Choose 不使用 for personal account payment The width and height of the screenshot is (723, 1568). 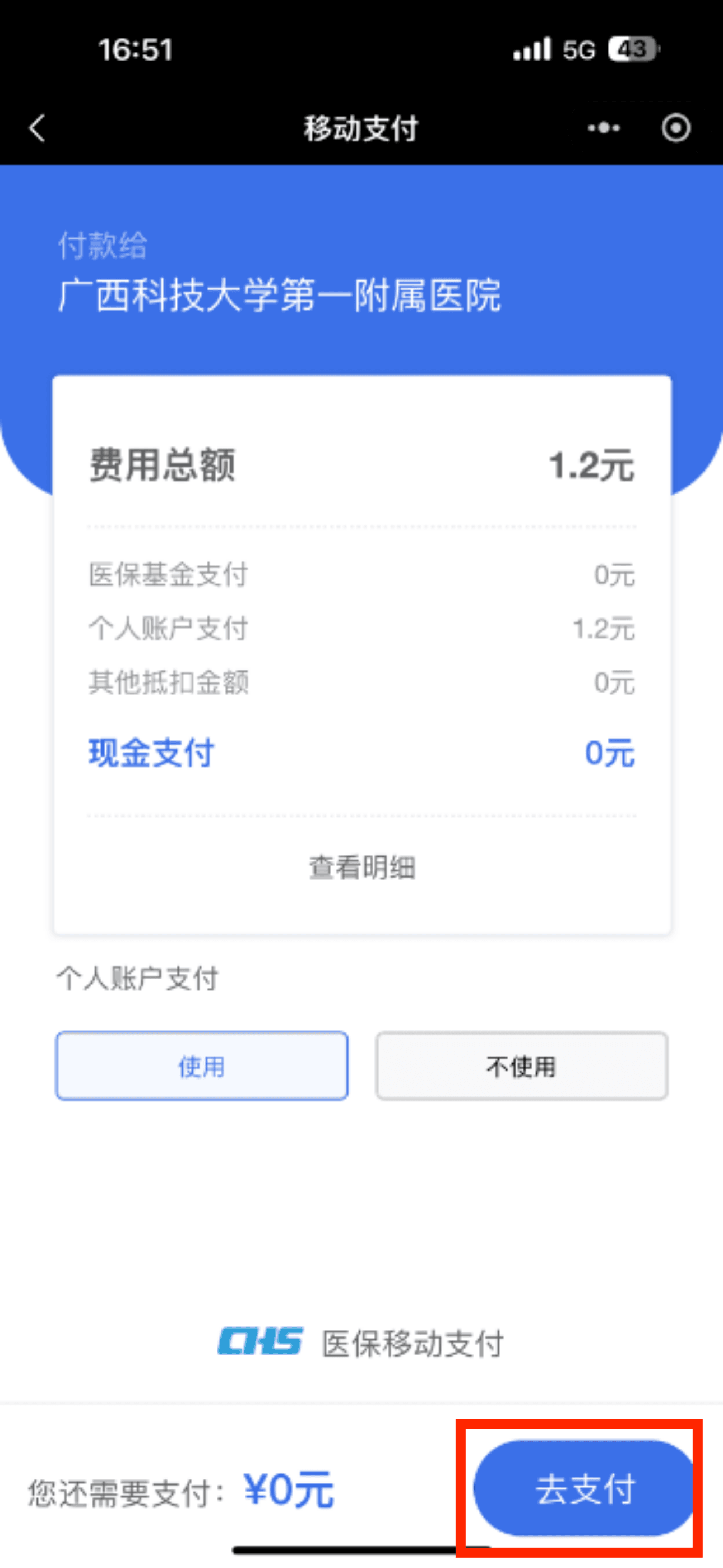click(x=522, y=1066)
